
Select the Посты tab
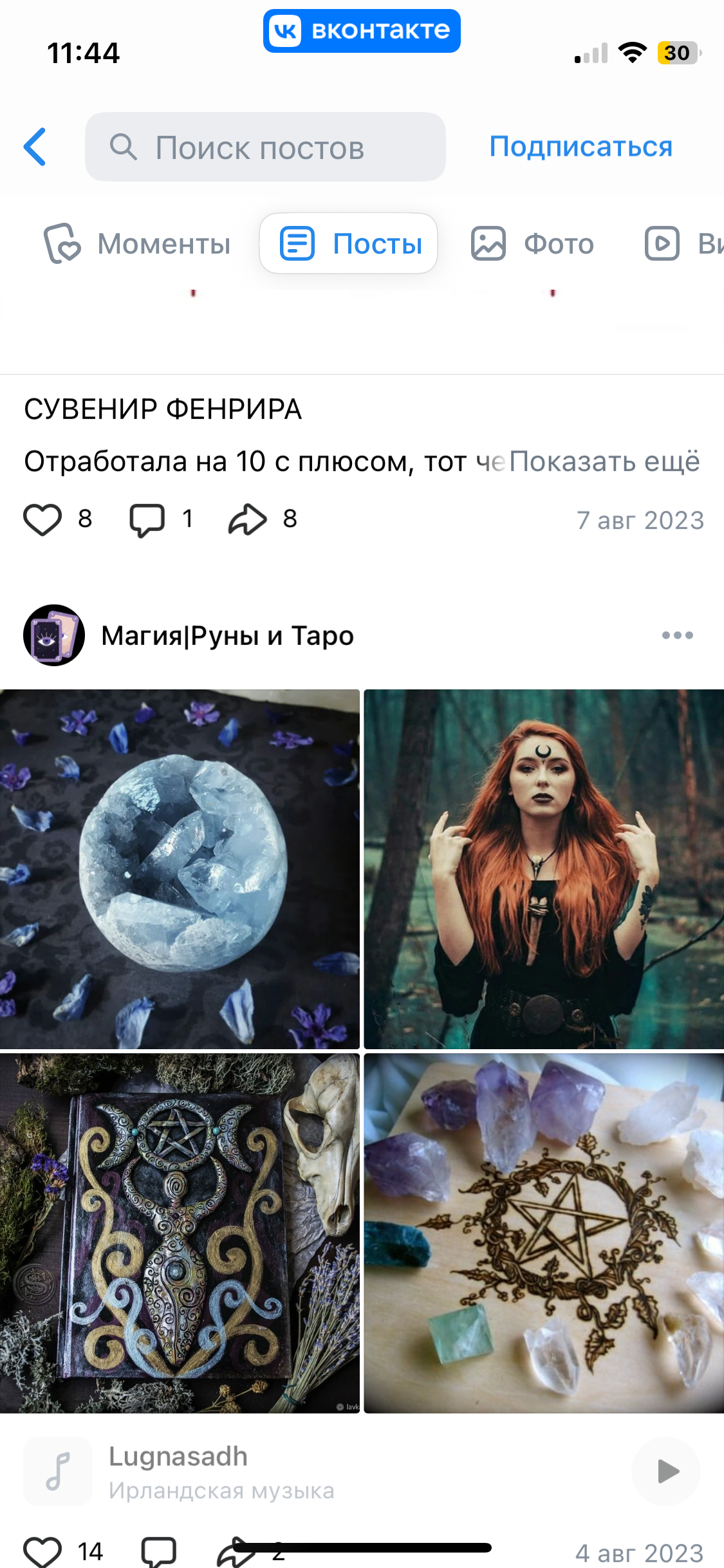click(349, 244)
